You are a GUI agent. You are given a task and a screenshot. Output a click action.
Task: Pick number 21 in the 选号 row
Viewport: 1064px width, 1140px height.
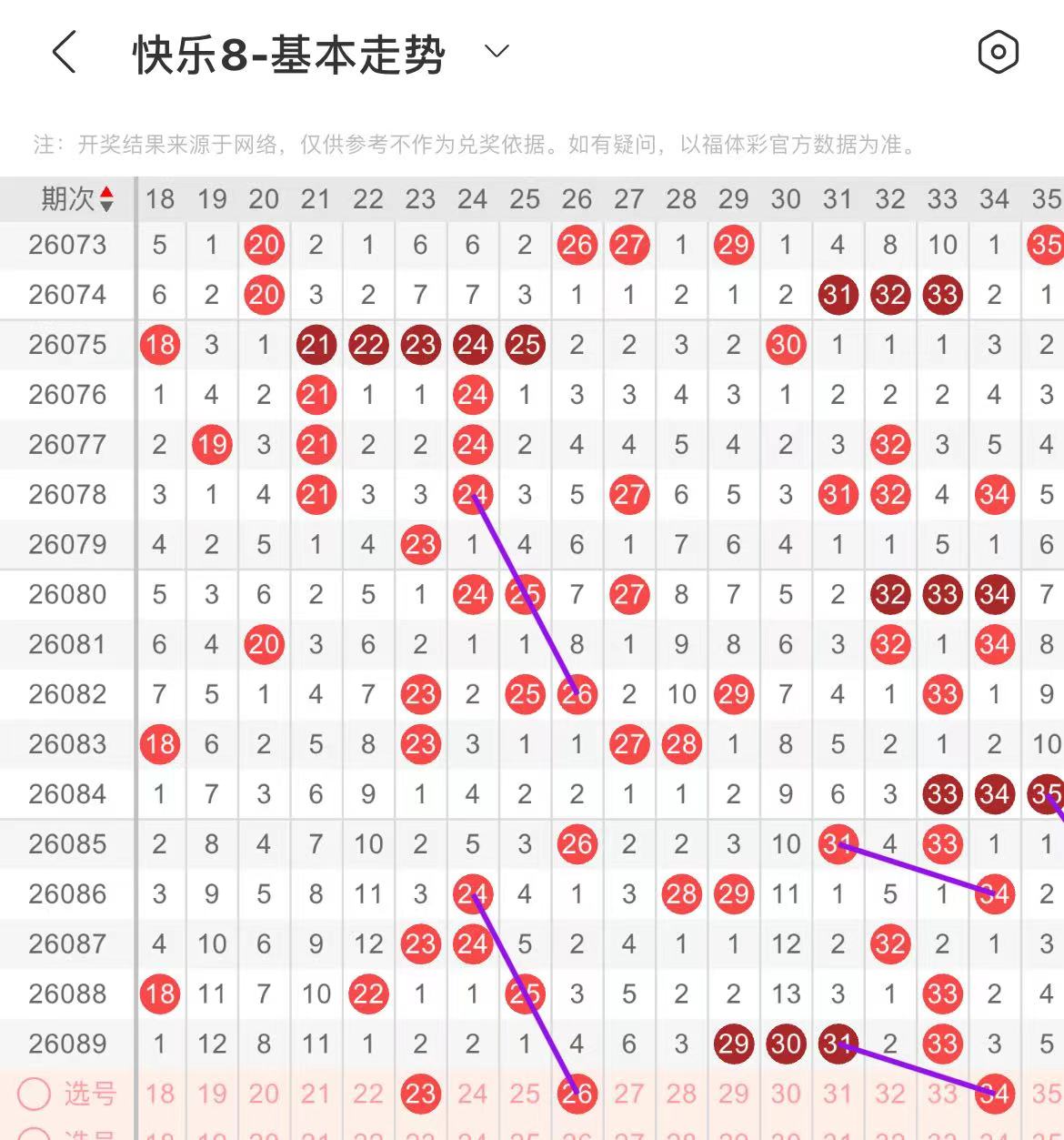tap(316, 1094)
